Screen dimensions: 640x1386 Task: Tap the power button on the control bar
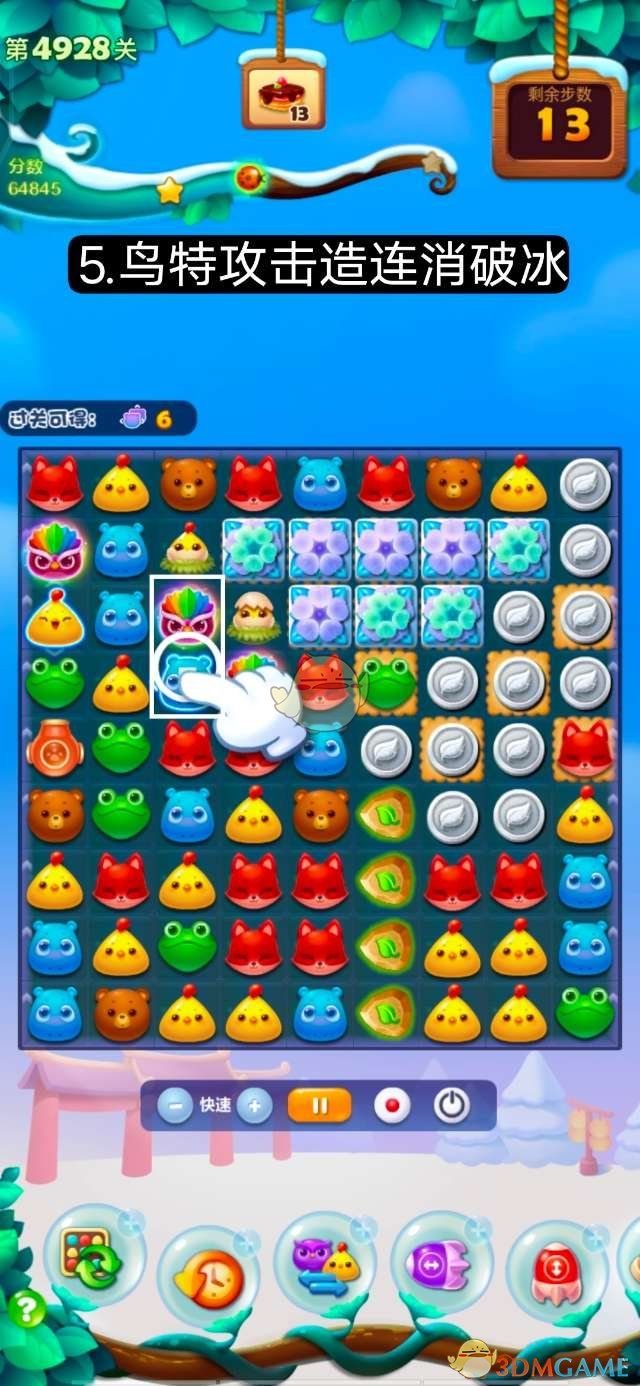(x=451, y=1106)
